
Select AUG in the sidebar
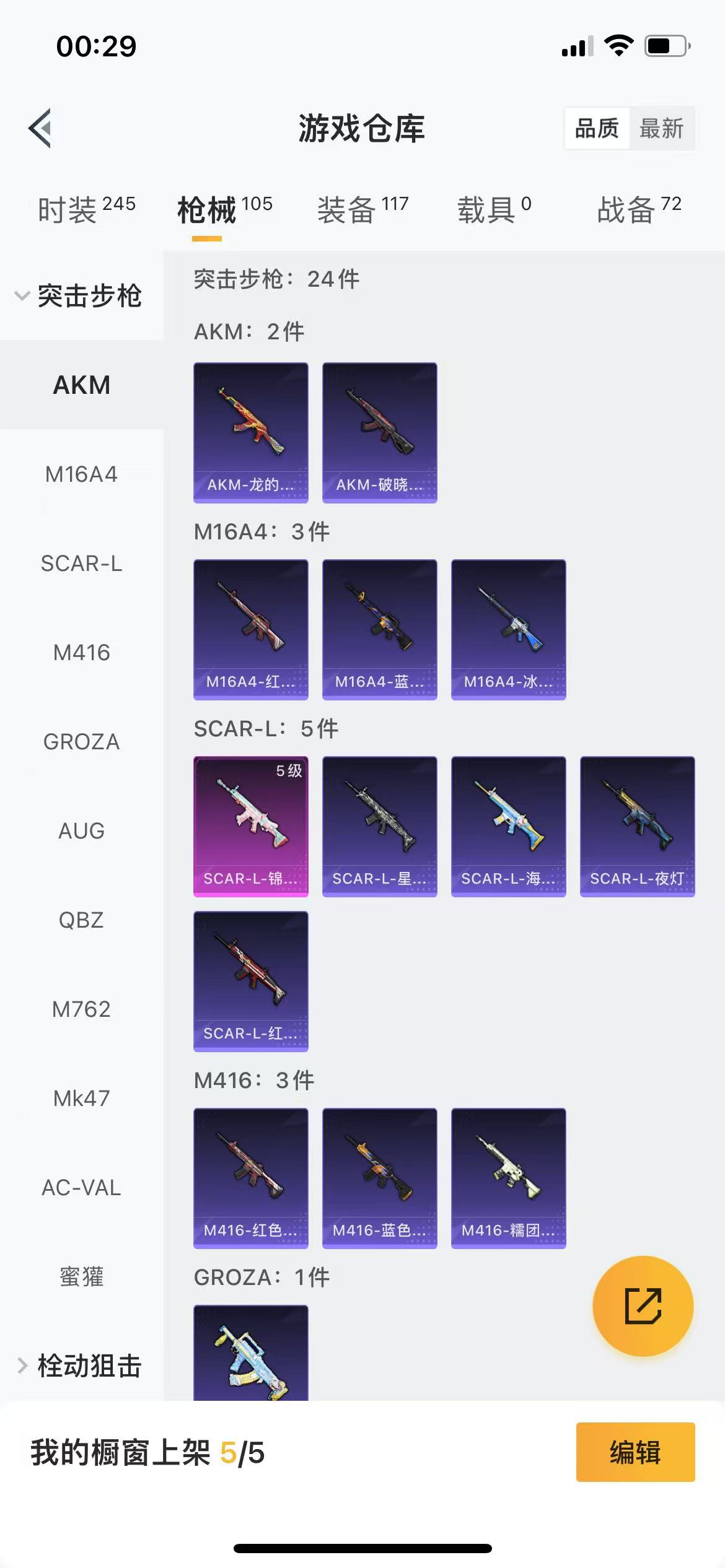coord(81,831)
